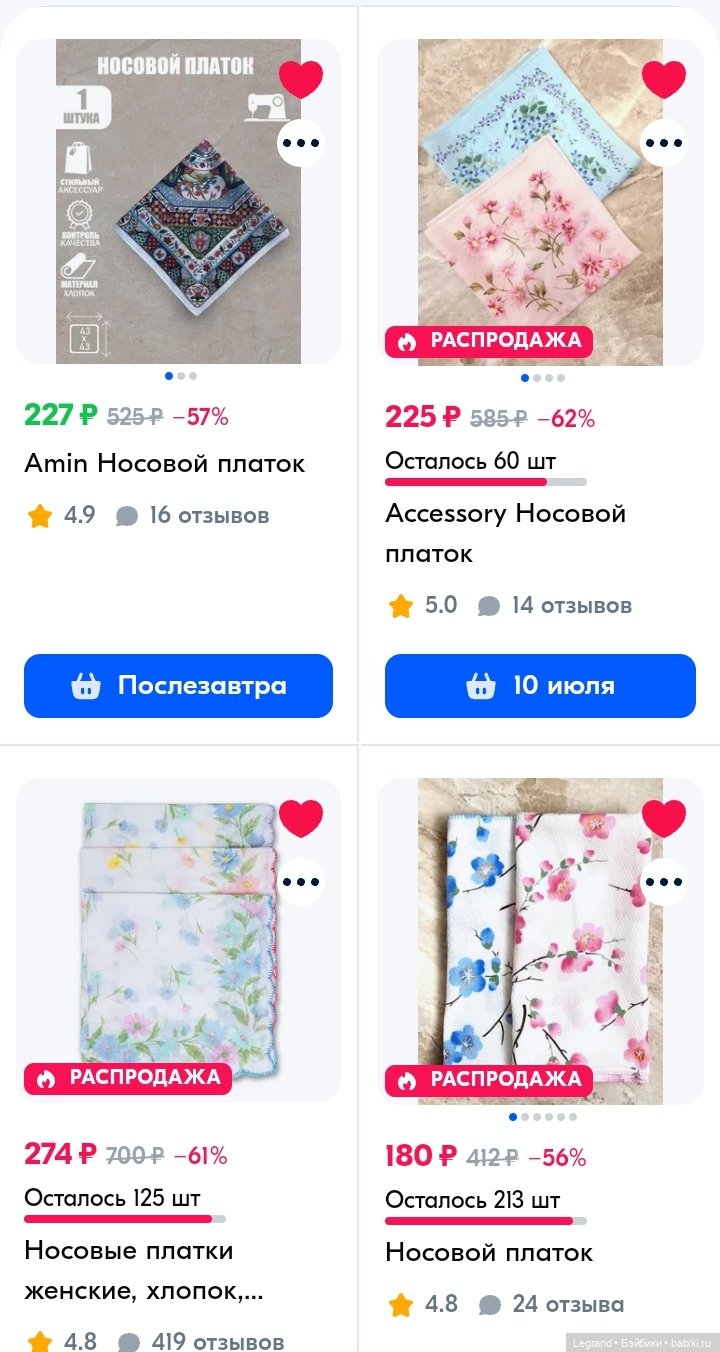Image resolution: width=720 pixels, height=1352 pixels.
Task: Open the three-dot menu on Amin Носовой платок
Action: (x=302, y=142)
